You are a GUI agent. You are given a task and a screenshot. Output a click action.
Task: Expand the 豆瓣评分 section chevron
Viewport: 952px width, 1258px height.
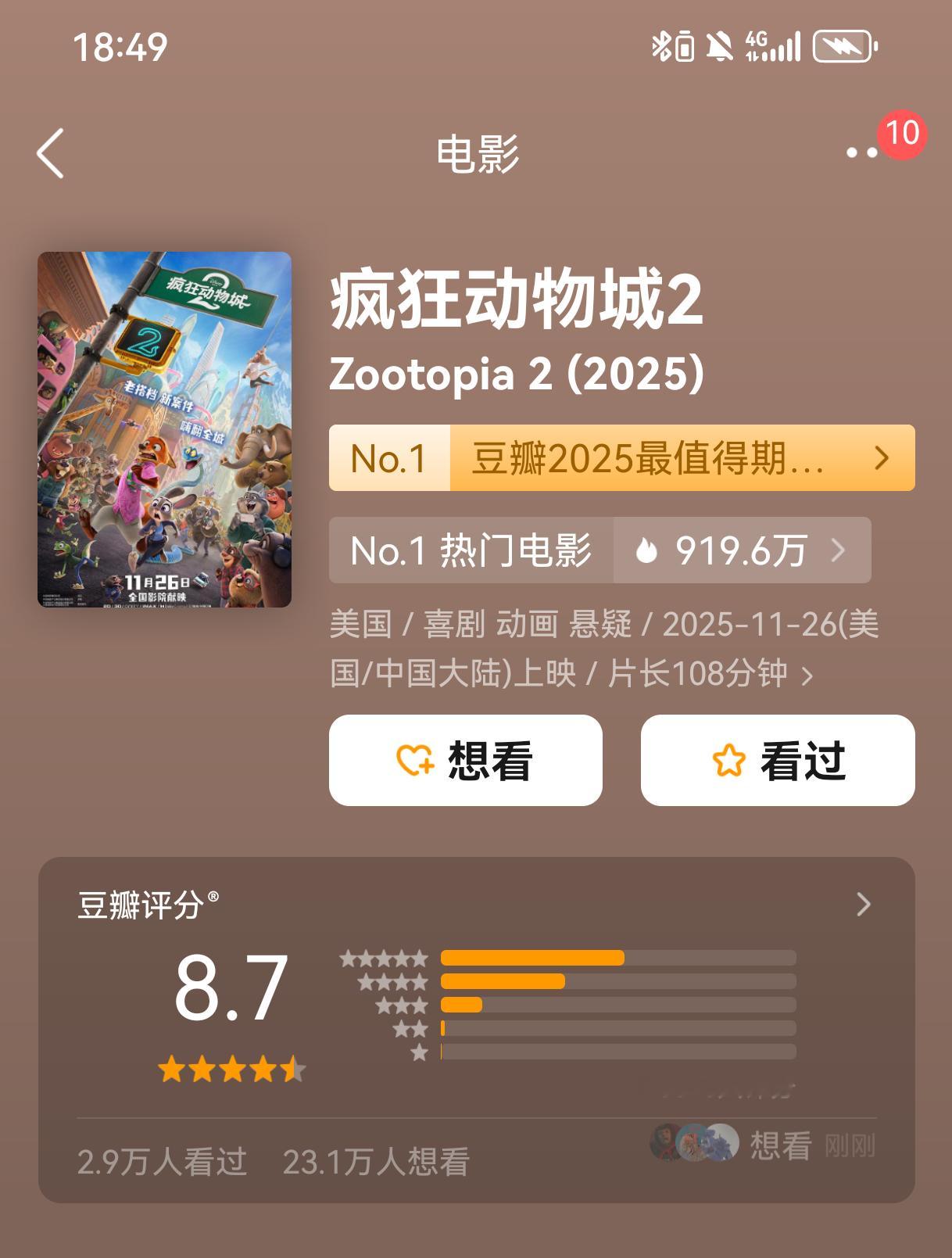(x=864, y=905)
